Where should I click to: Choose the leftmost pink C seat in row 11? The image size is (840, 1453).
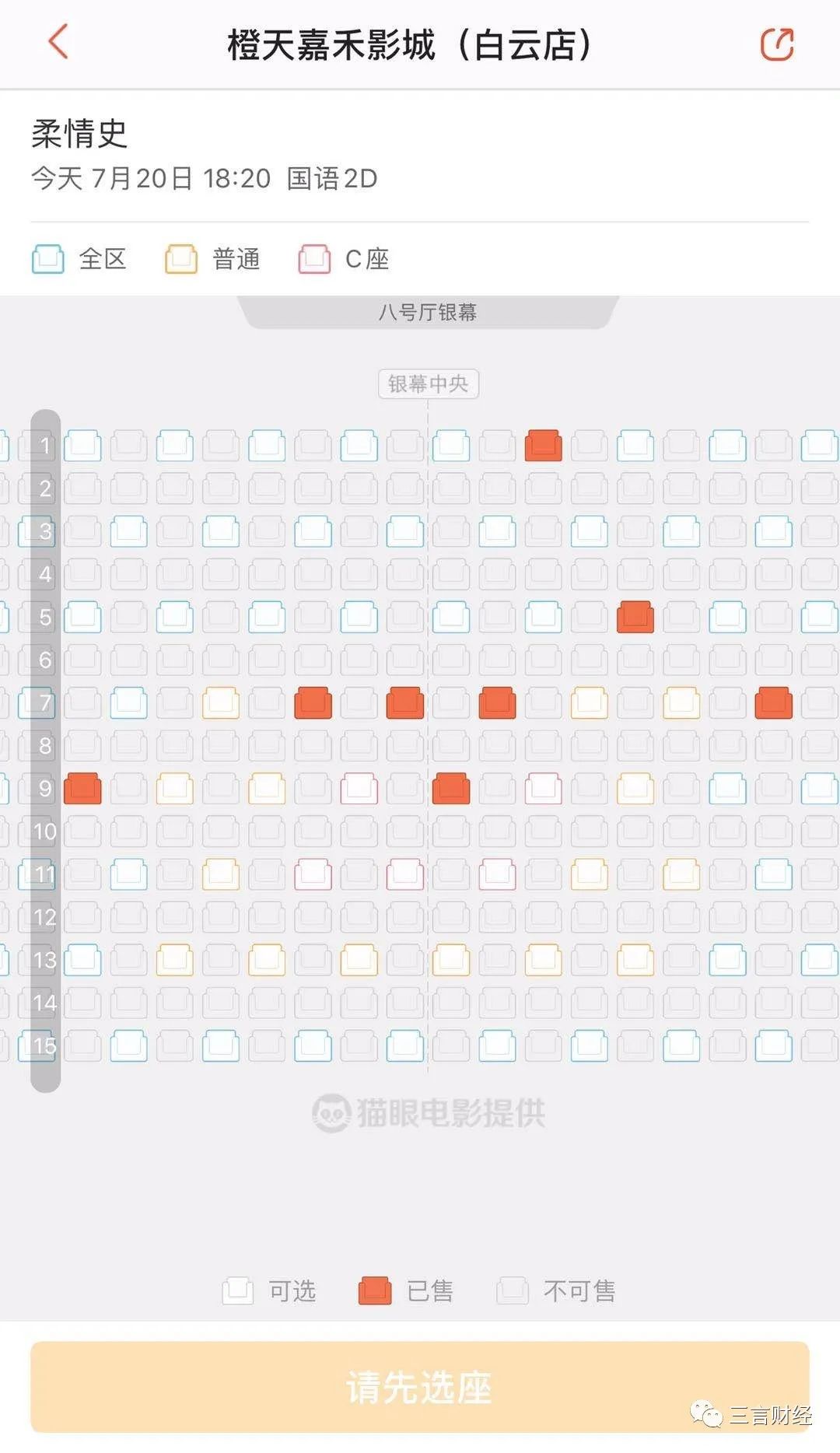click(313, 874)
